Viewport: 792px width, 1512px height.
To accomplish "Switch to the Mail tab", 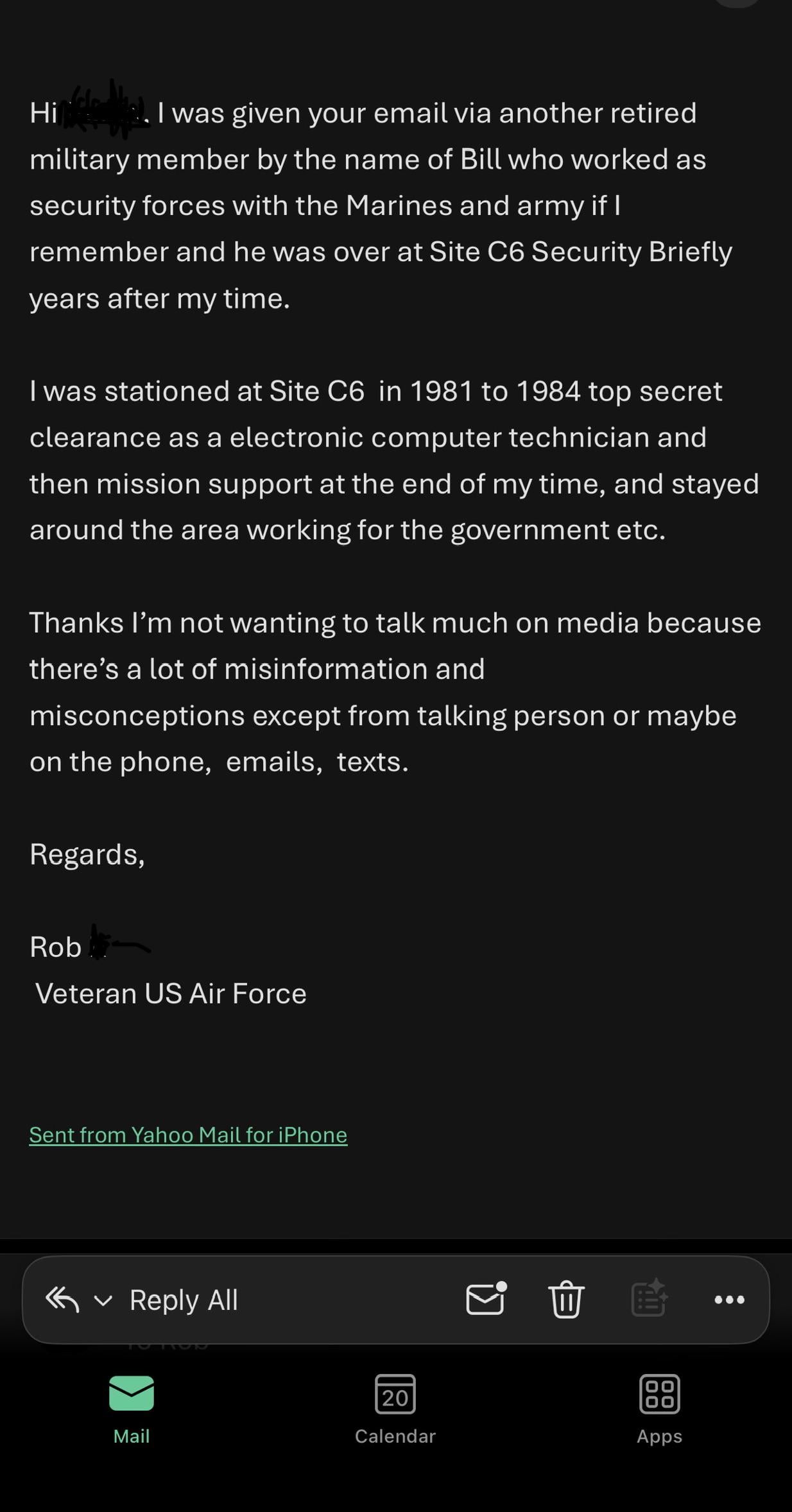I will [132, 1409].
